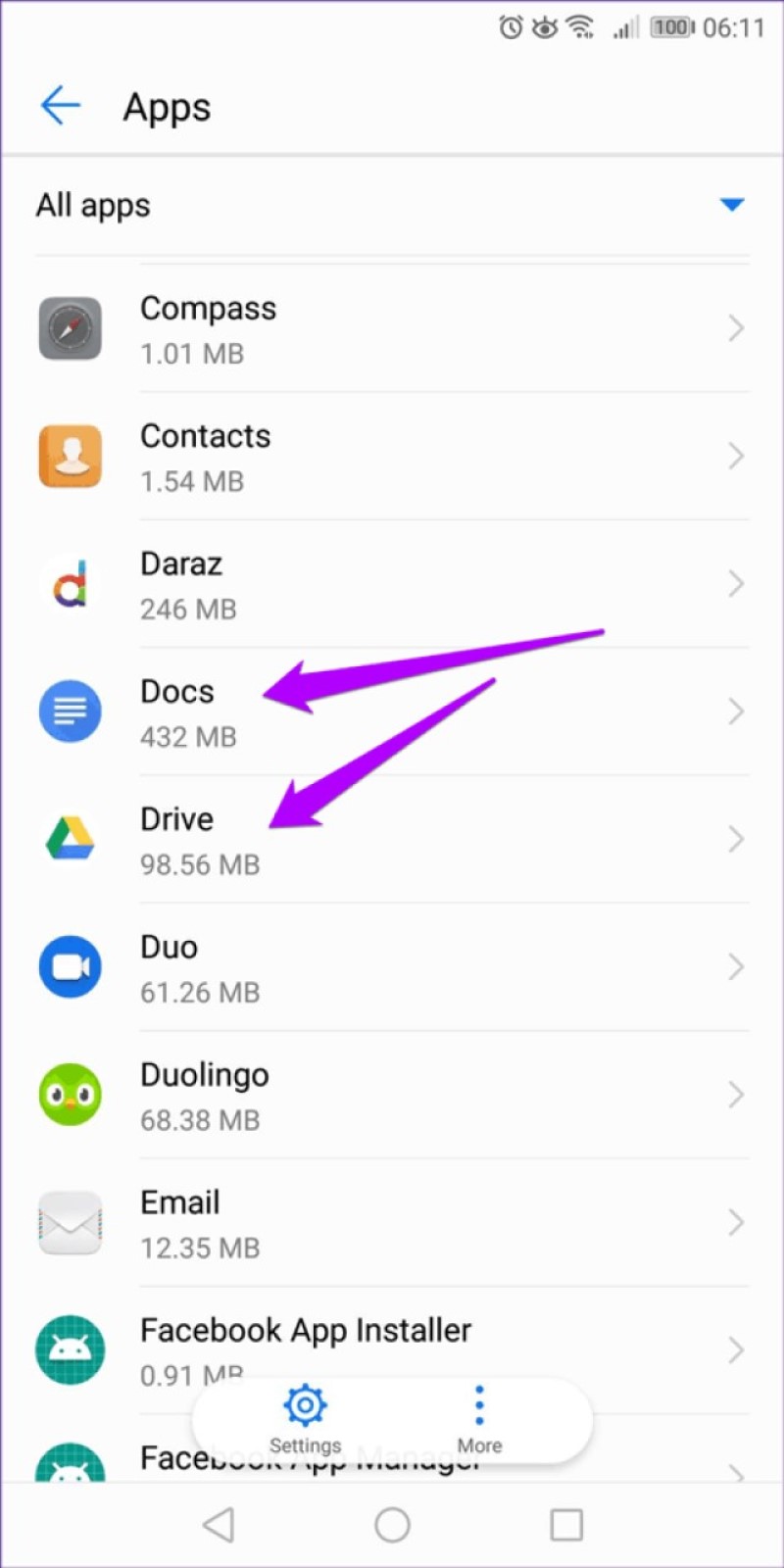Viewport: 784px width, 1568px height.
Task: Open Facebook App Installer details
Action: tap(392, 1350)
